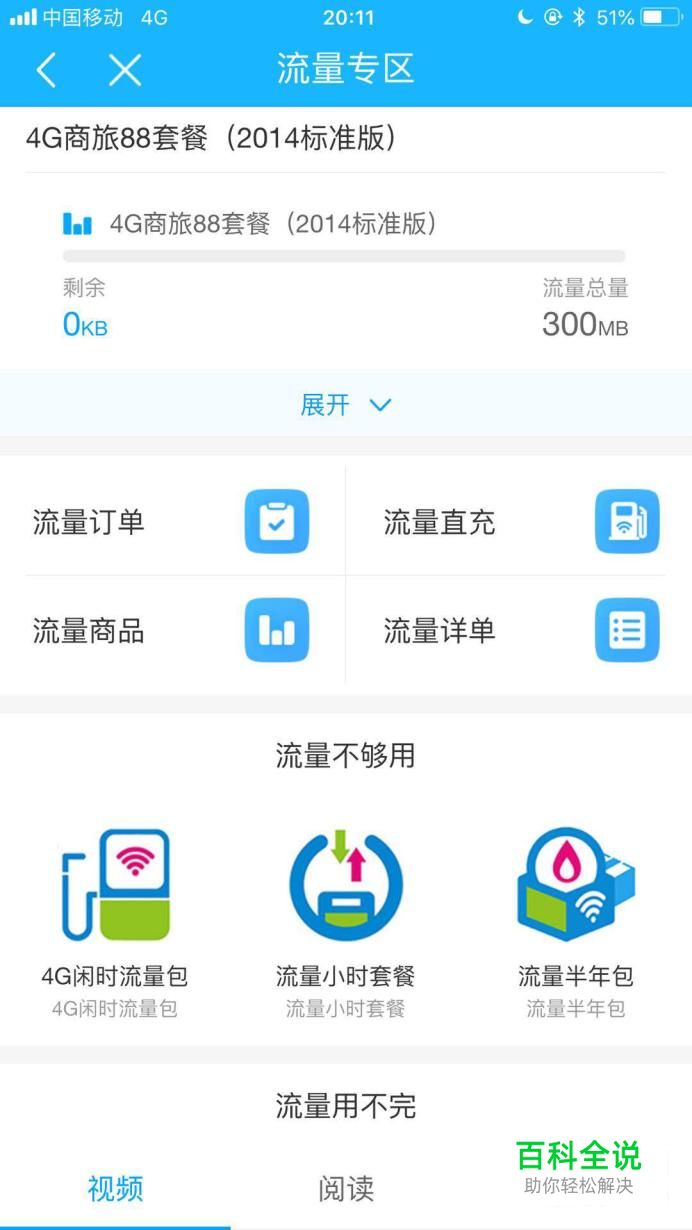Open 流量订单
This screenshot has width=692, height=1230.
point(172,522)
